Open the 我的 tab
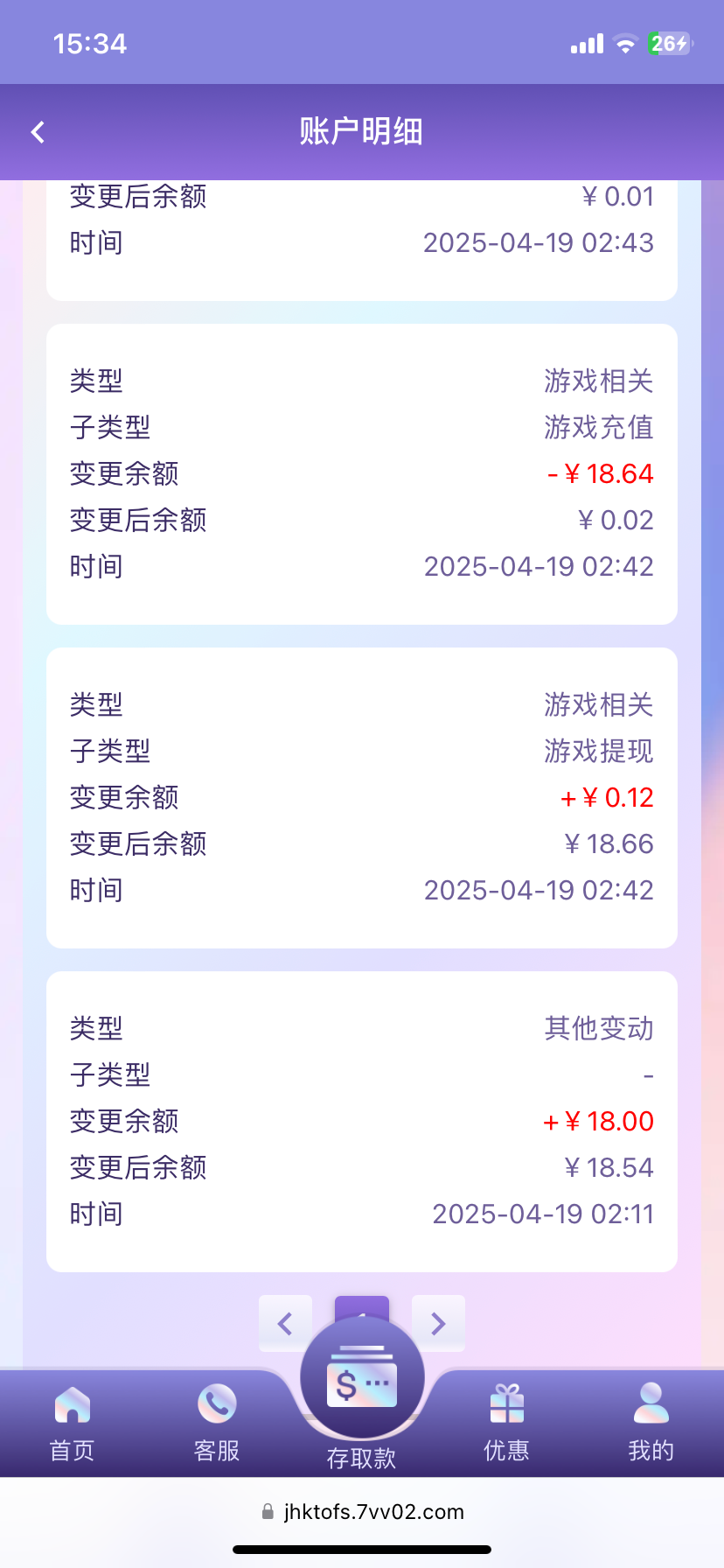Image resolution: width=724 pixels, height=1568 pixels. coord(651,1422)
